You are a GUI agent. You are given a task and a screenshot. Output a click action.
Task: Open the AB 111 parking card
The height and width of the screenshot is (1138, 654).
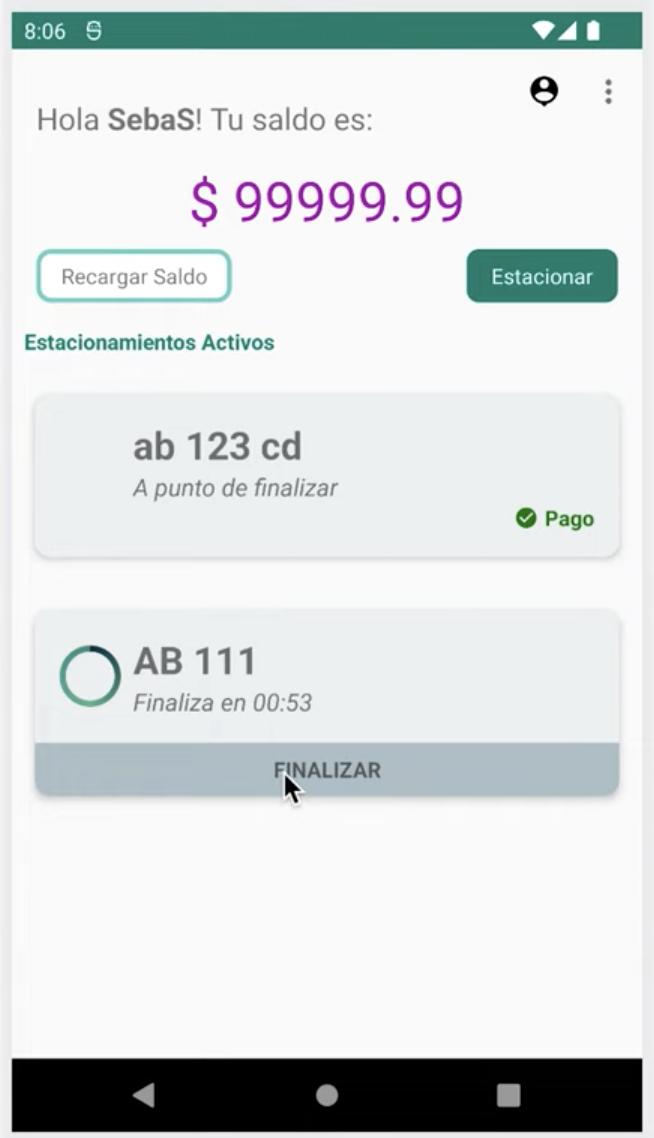pos(327,677)
